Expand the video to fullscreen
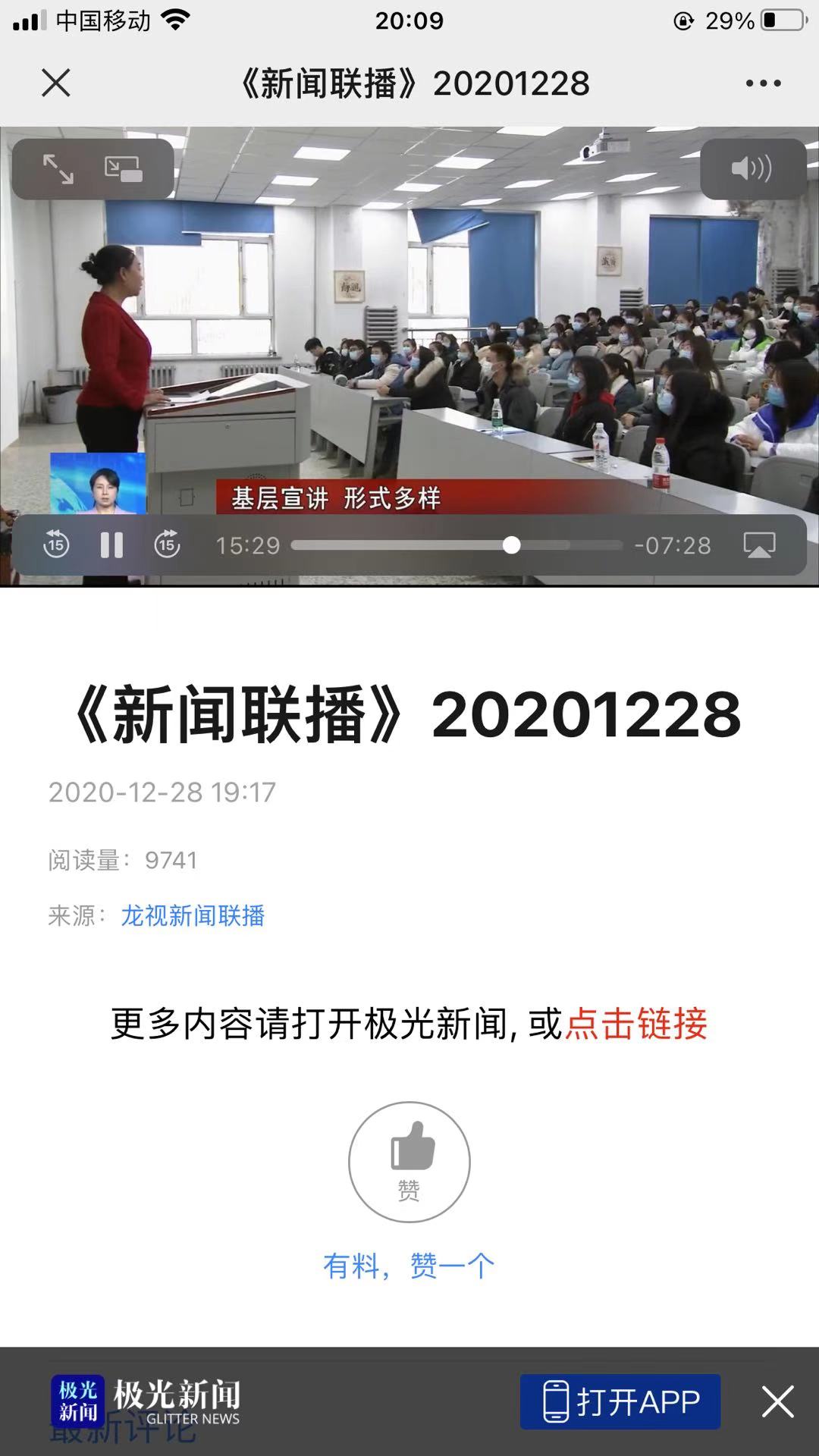This screenshot has height=1456, width=819. pyautogui.click(x=58, y=168)
